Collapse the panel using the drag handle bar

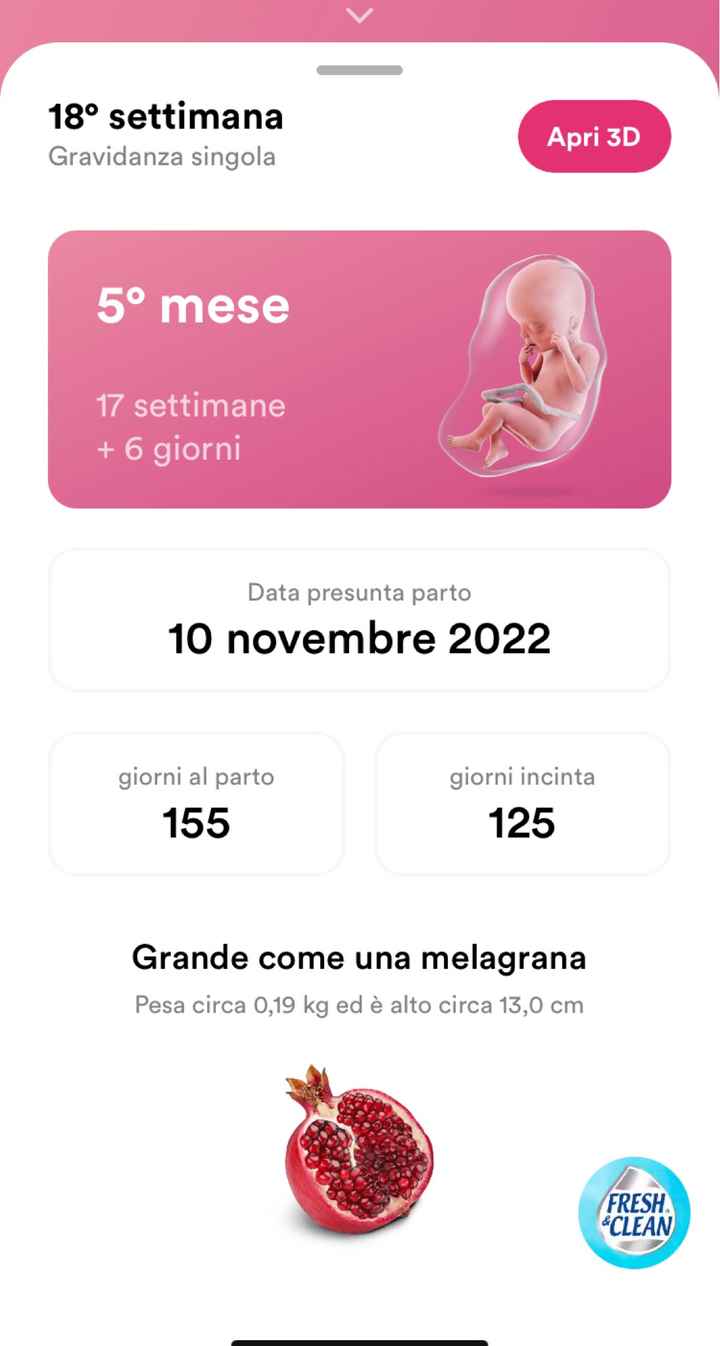click(359, 70)
